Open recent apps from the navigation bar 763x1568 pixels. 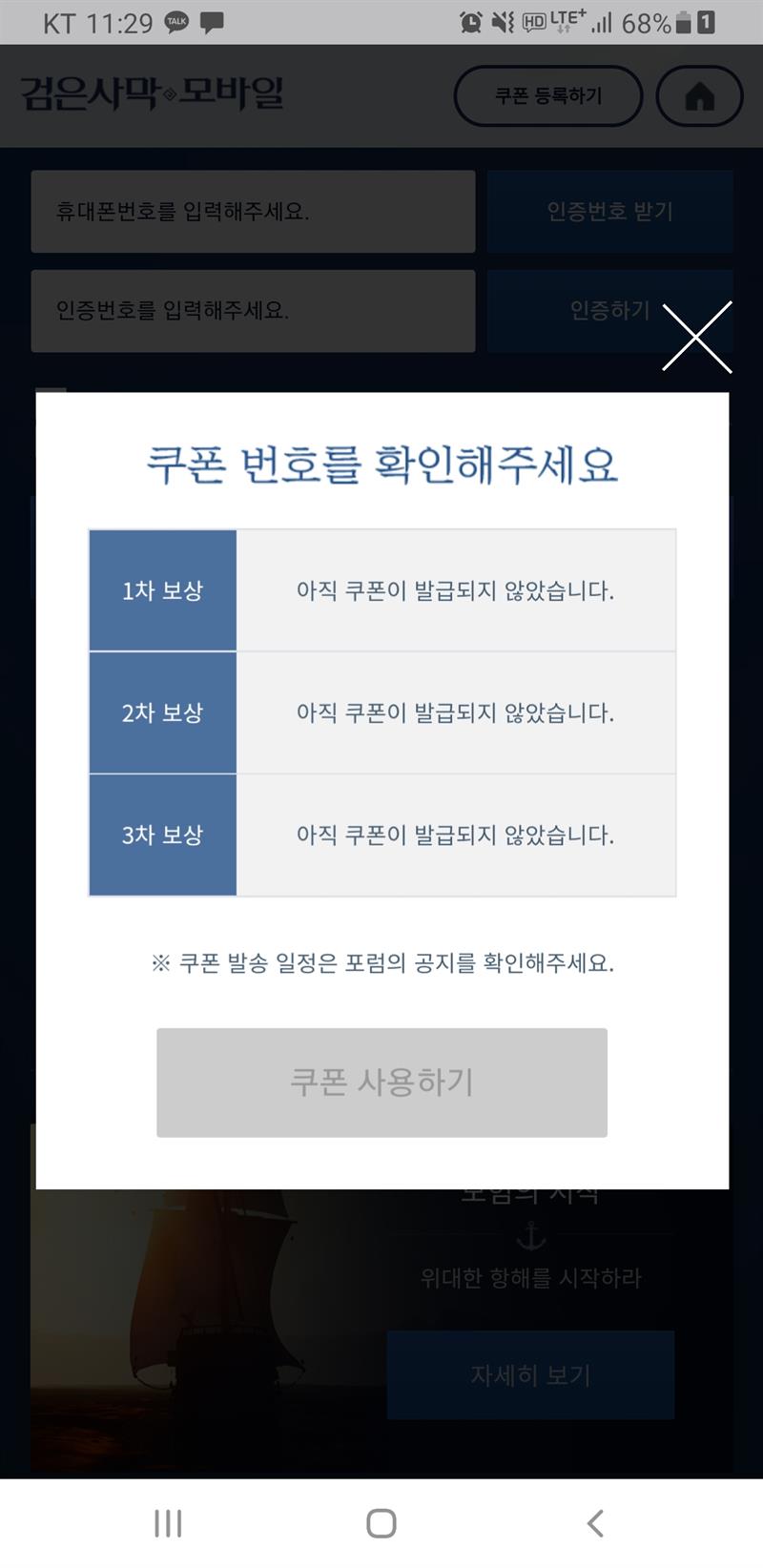coord(168,1523)
